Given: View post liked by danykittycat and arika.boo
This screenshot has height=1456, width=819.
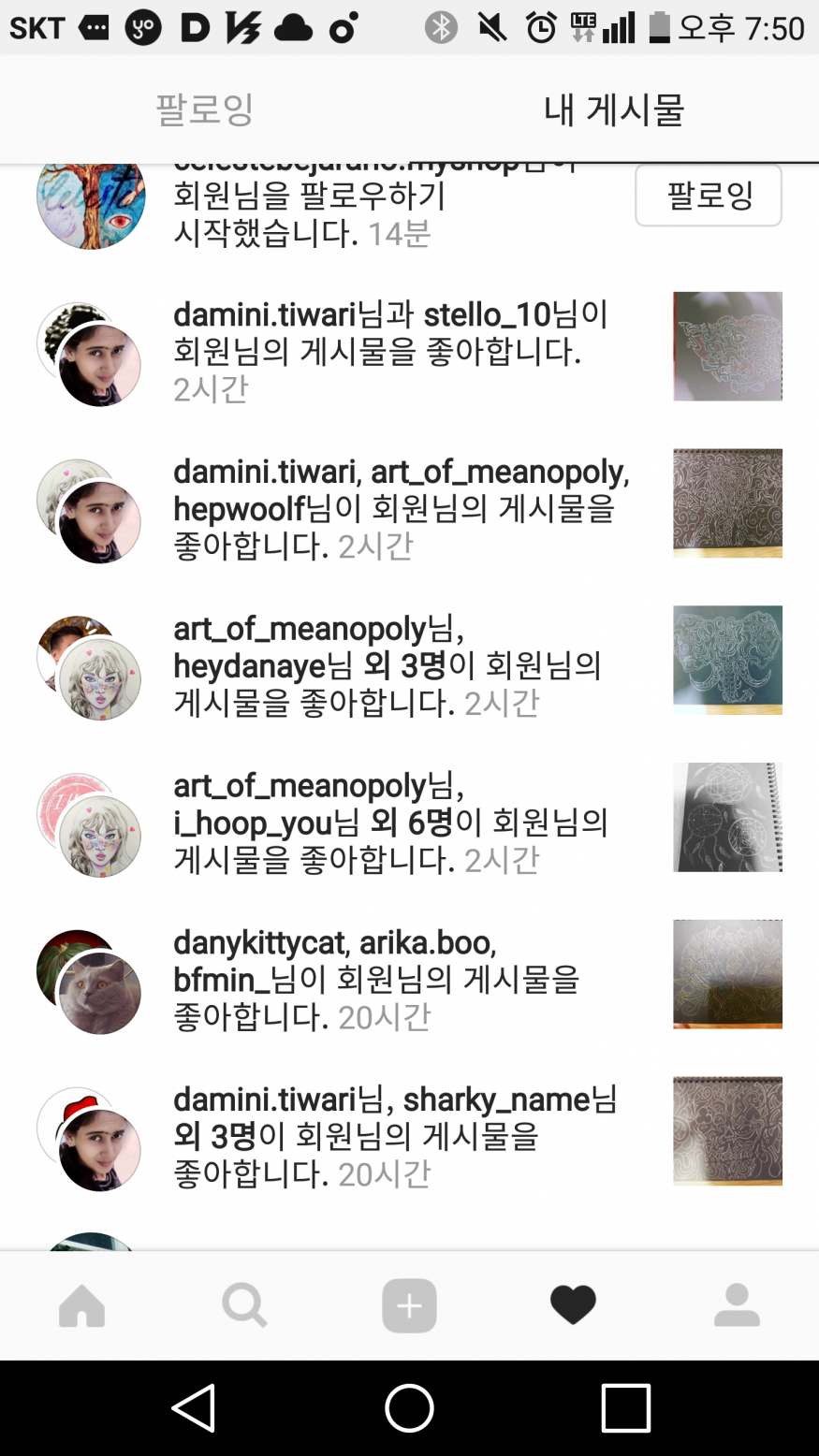Looking at the screenshot, I should click(727, 974).
